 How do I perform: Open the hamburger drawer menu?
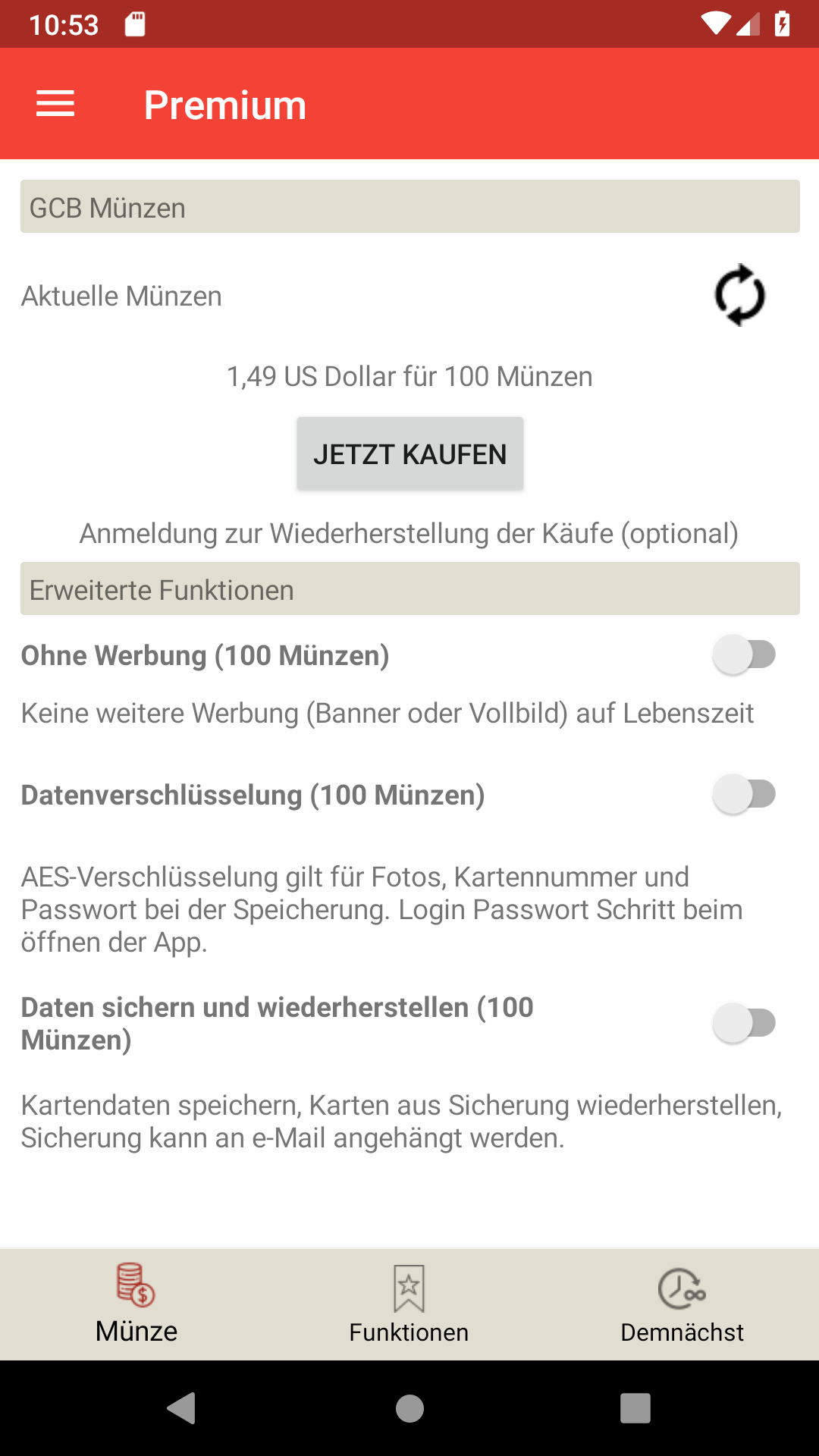[x=55, y=104]
